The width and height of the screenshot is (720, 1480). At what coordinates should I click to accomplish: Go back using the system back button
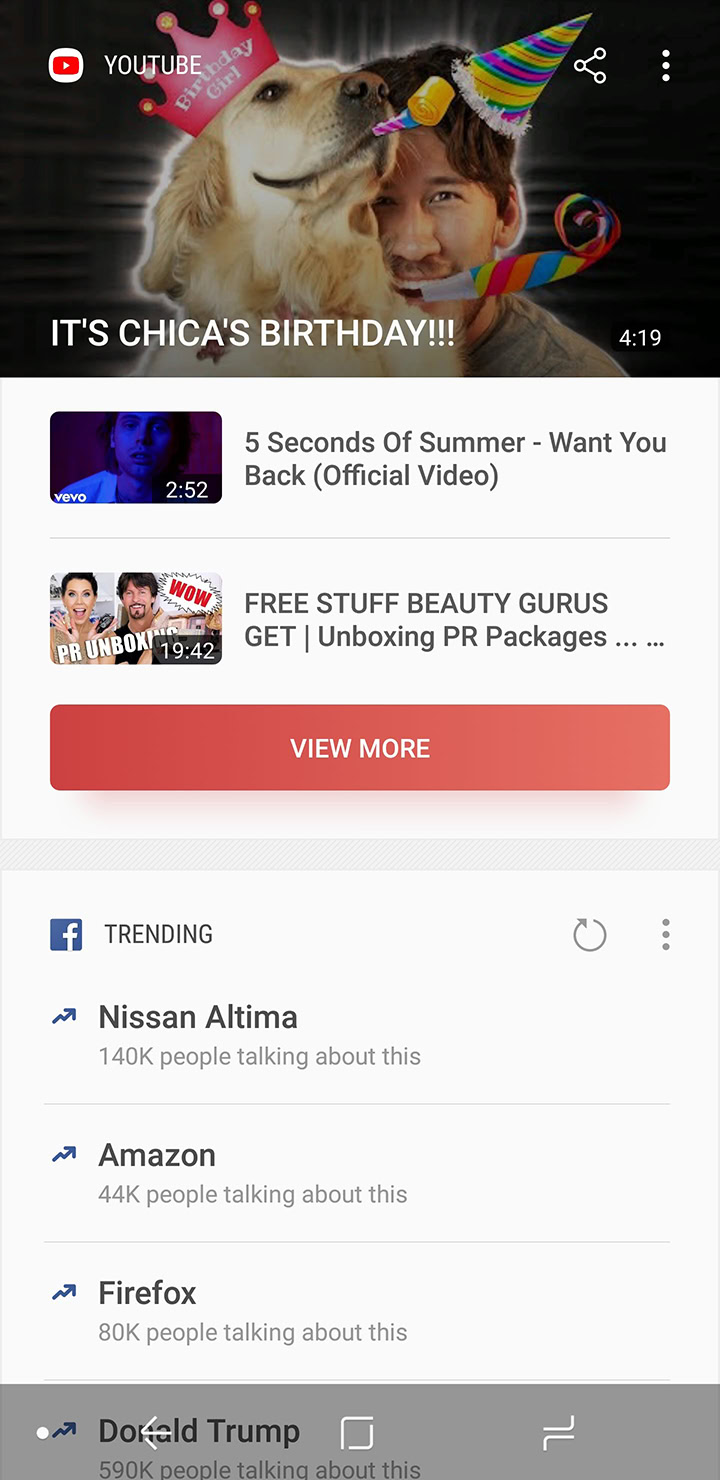pyautogui.click(x=152, y=1433)
